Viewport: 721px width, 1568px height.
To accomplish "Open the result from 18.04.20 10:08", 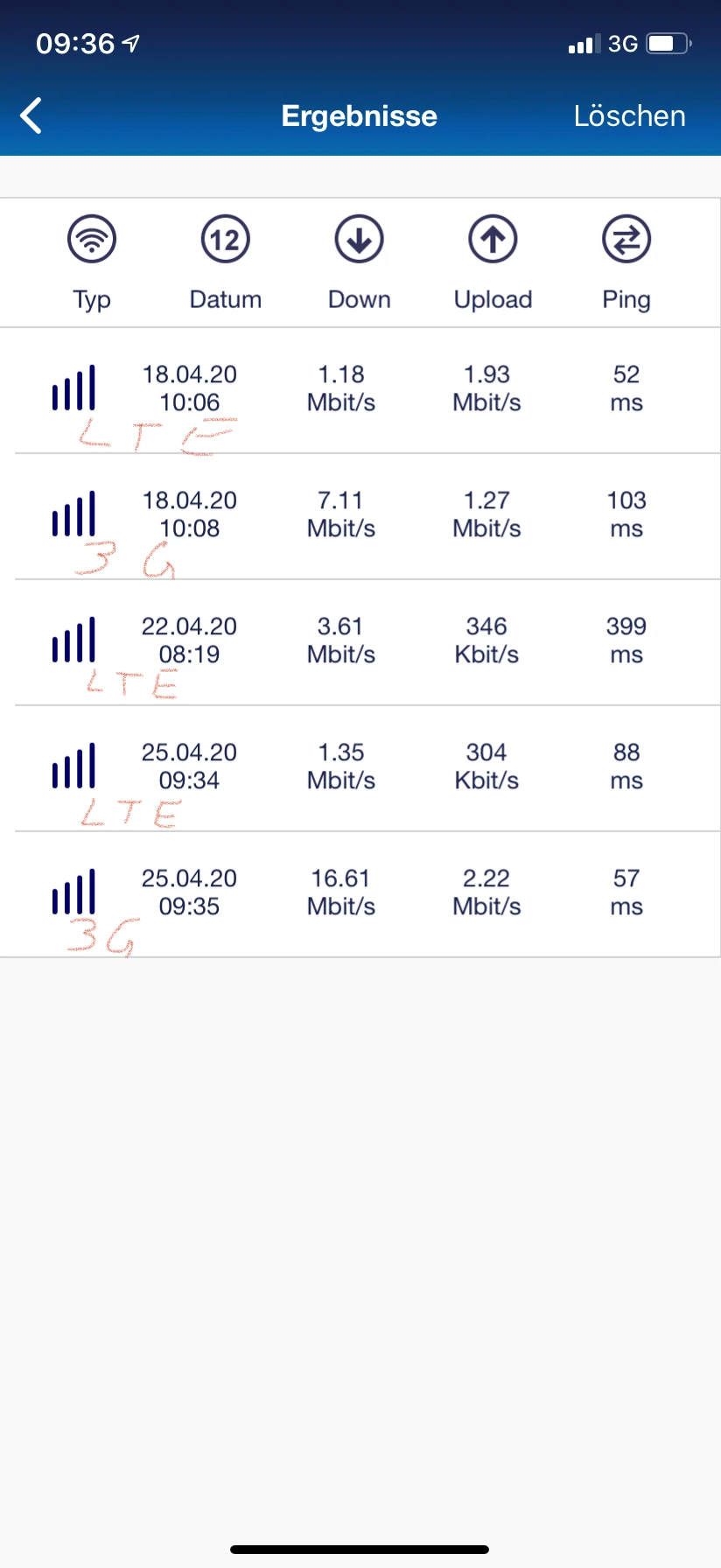I will (x=360, y=515).
